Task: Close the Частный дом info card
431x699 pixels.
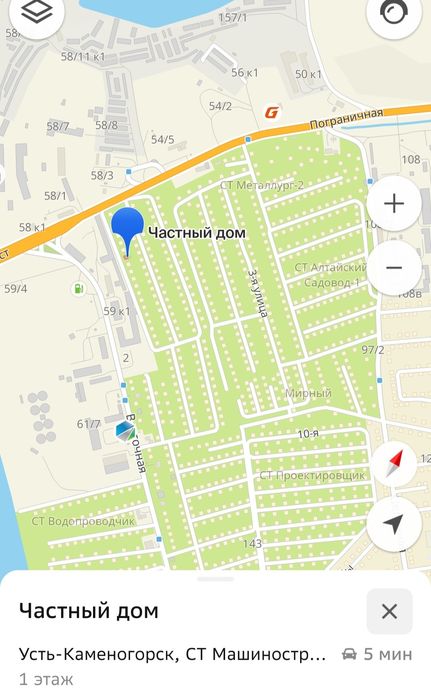Action: pyautogui.click(x=389, y=611)
